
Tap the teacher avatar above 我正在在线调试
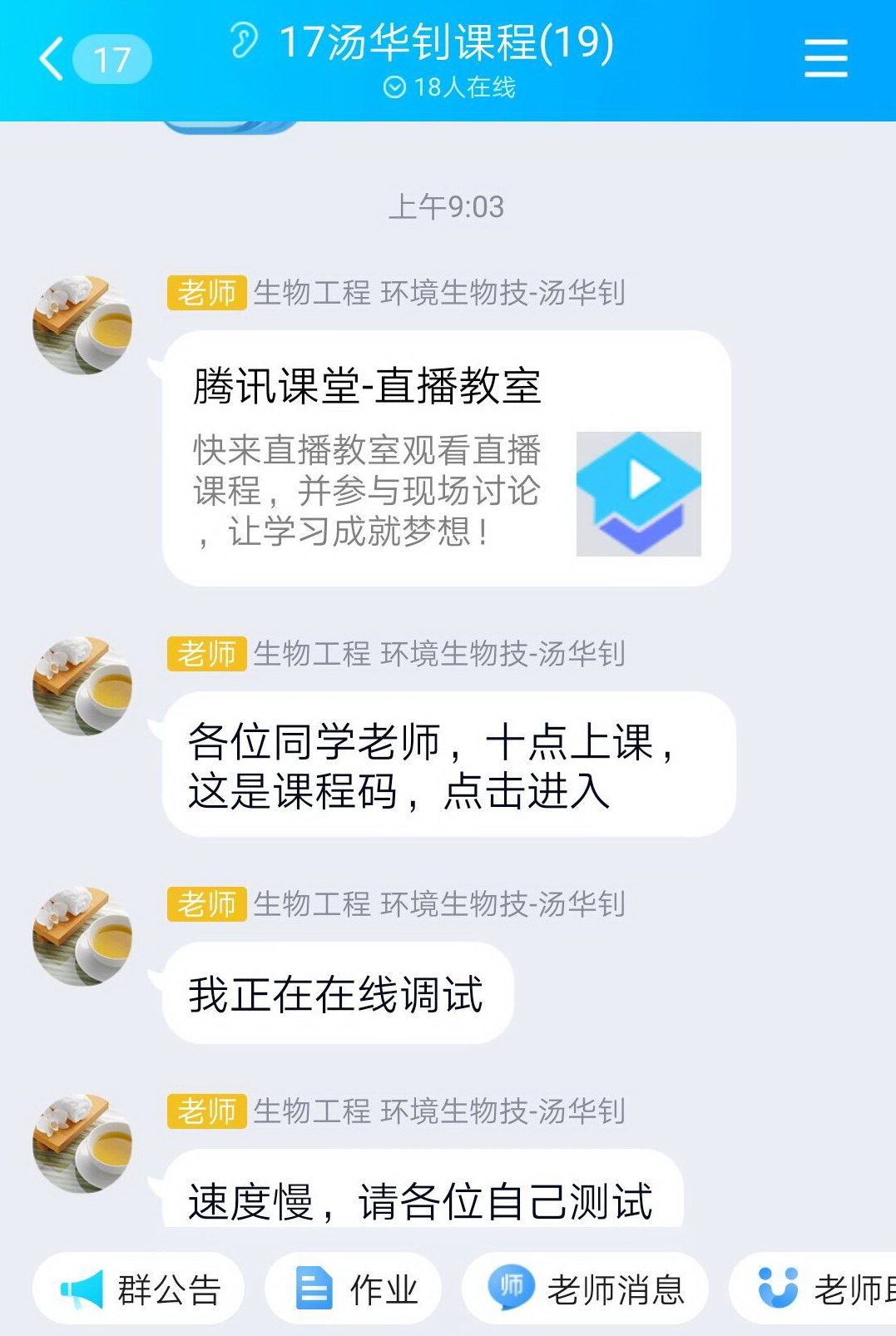[x=82, y=935]
